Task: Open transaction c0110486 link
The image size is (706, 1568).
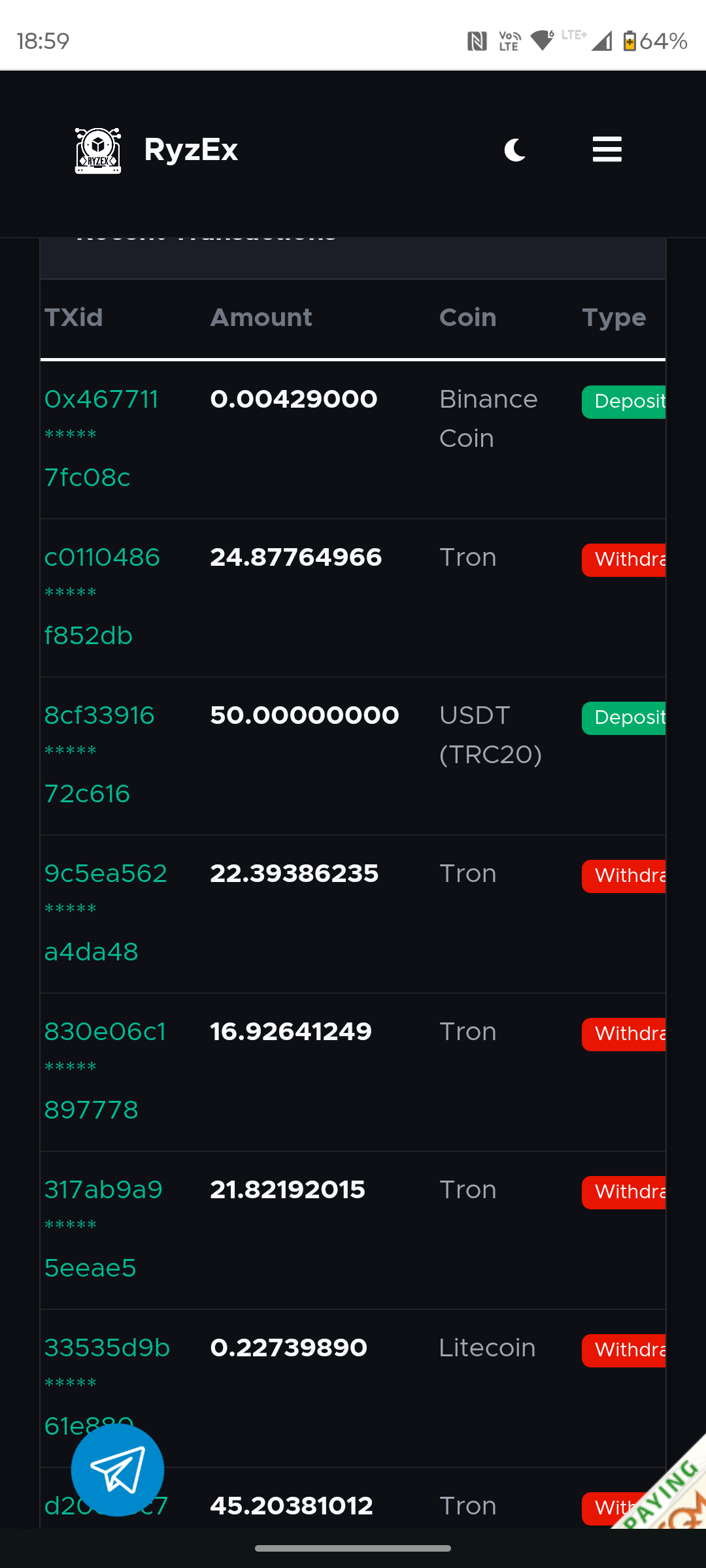Action: pyautogui.click(x=102, y=558)
